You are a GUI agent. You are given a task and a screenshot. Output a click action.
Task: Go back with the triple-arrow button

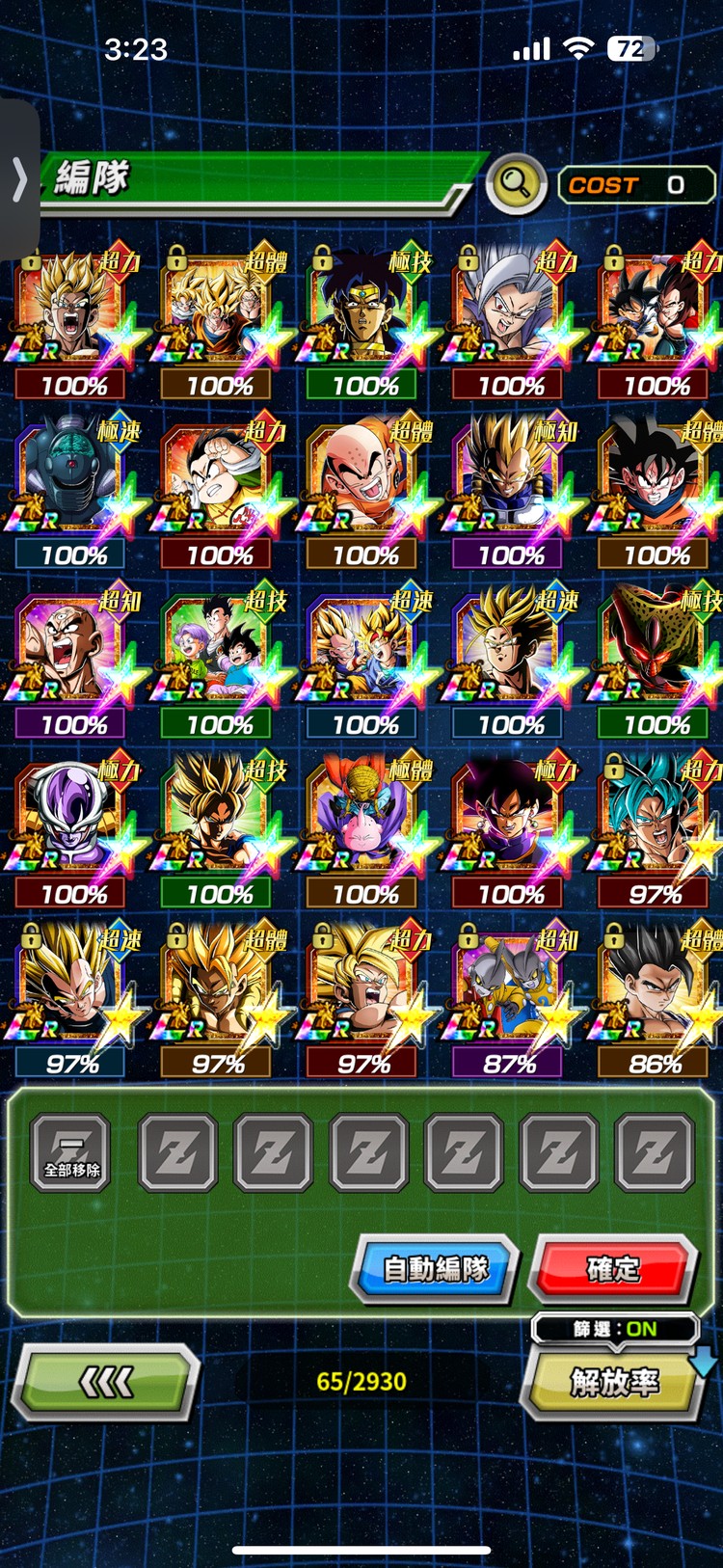click(x=106, y=1384)
